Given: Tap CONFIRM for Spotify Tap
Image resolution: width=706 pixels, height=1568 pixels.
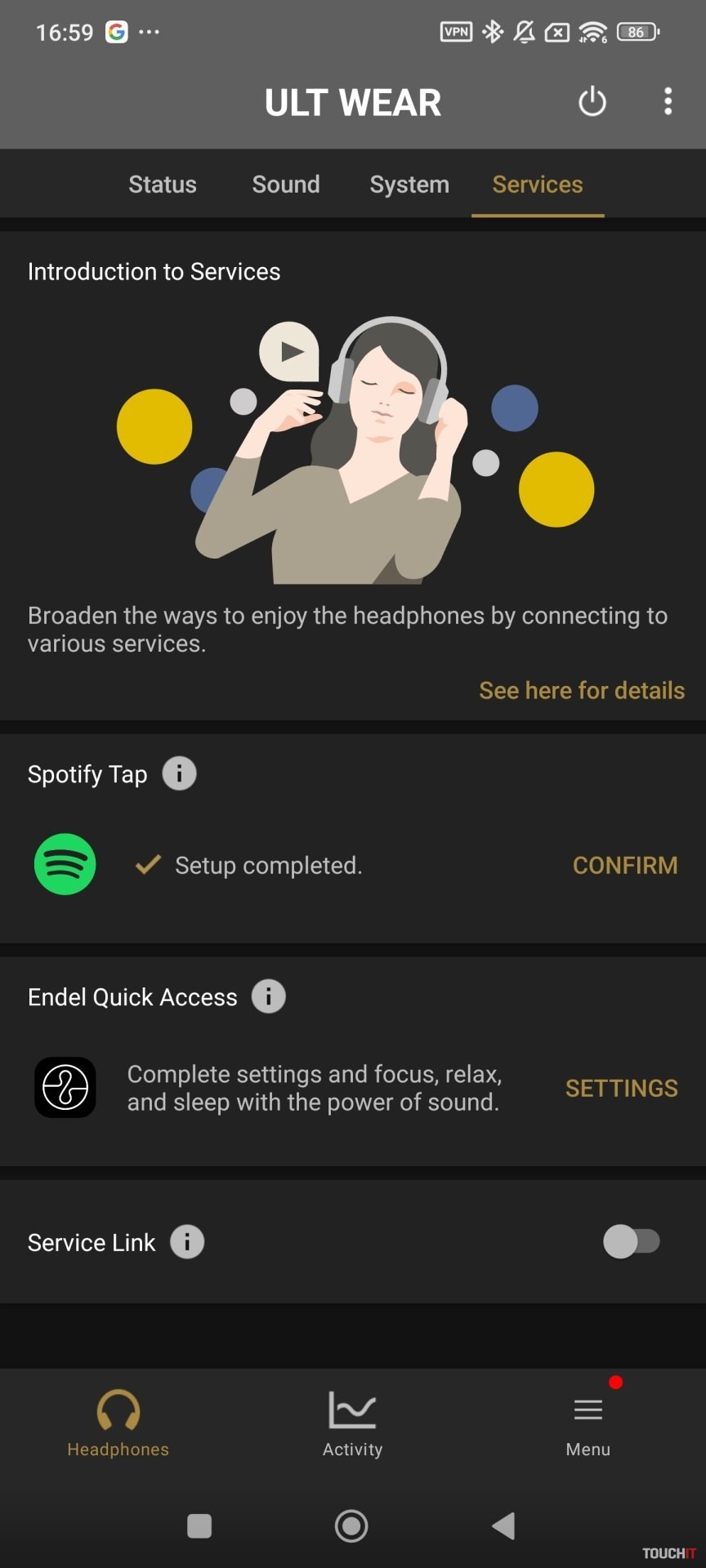Looking at the screenshot, I should pyautogui.click(x=625, y=866).
